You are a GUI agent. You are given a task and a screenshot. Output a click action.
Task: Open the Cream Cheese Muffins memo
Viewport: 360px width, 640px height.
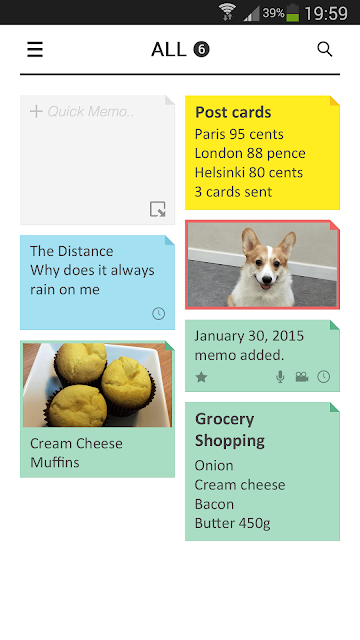(x=98, y=409)
